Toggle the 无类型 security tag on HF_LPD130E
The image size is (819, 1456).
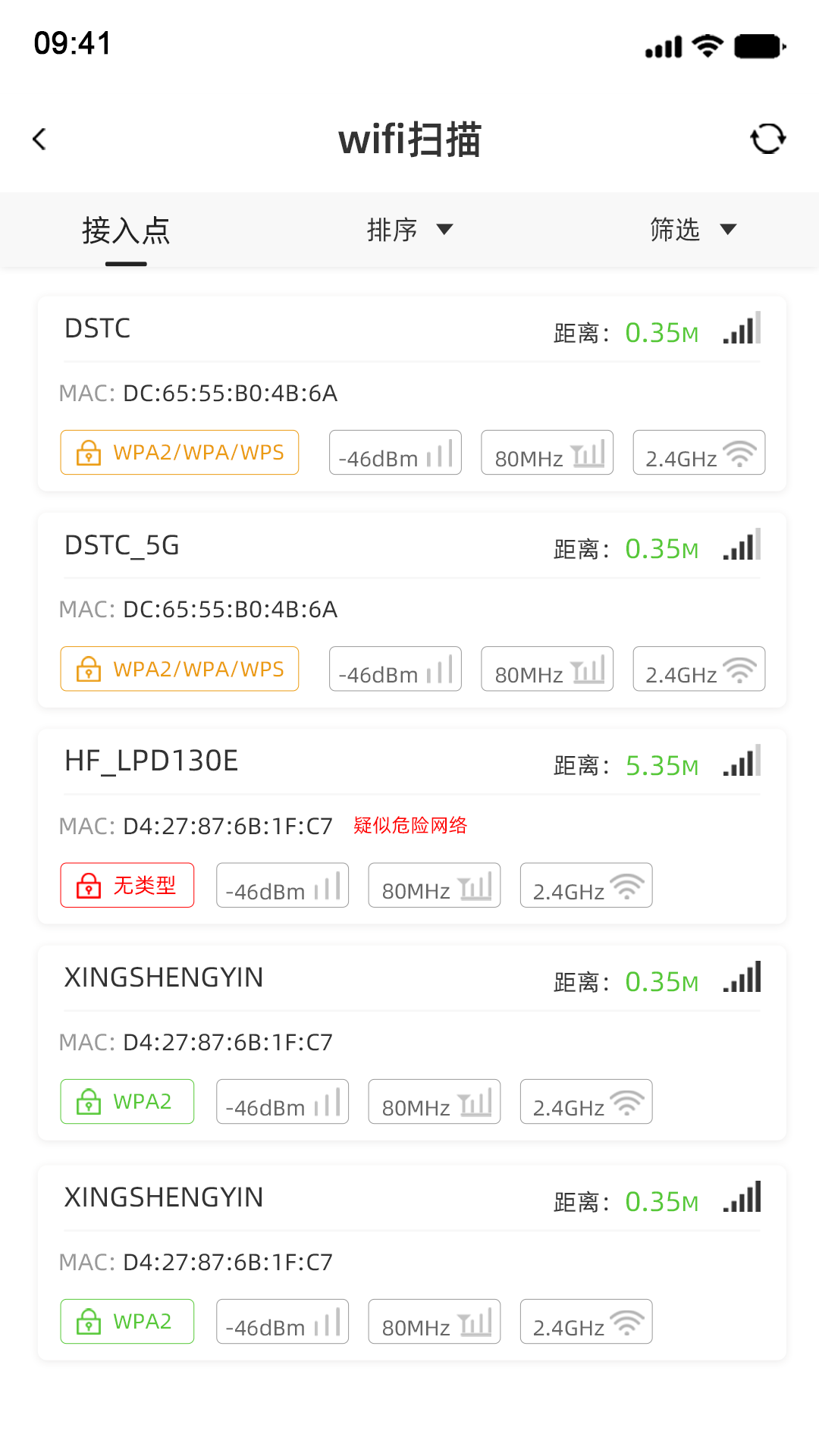[x=127, y=884]
